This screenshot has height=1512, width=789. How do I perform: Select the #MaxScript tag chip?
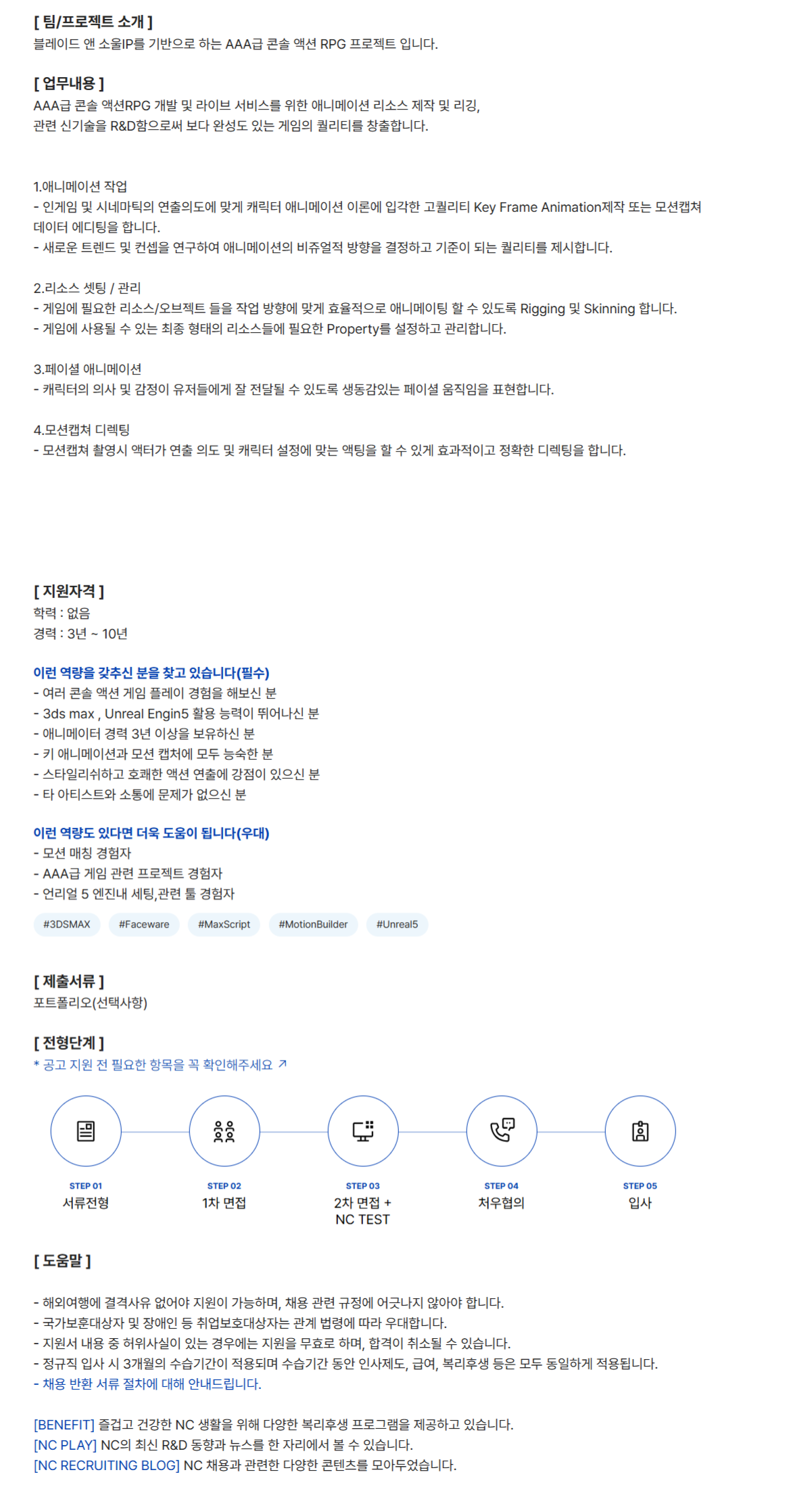224,924
